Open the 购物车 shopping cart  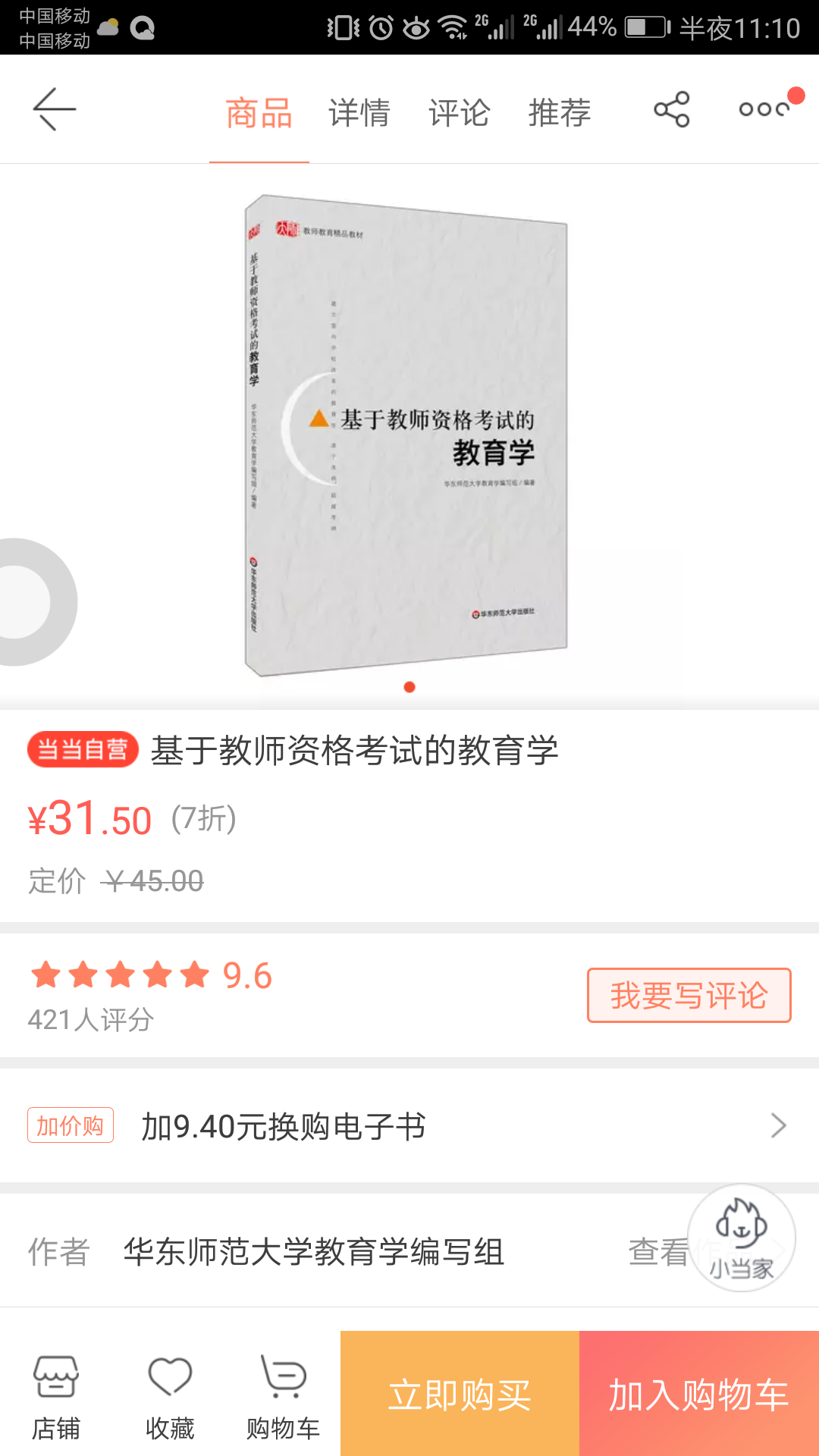pyautogui.click(x=283, y=1397)
